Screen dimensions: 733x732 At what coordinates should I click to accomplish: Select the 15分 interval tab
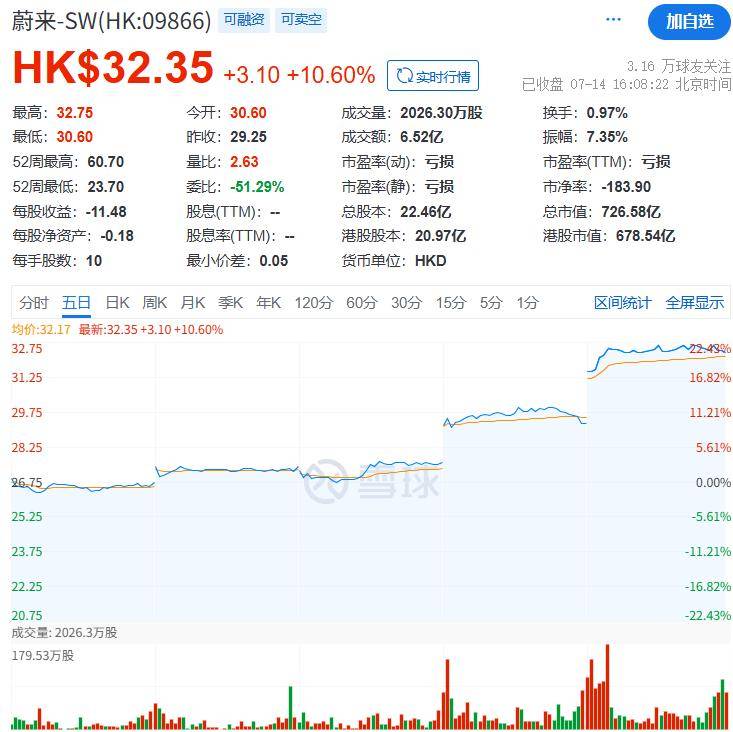point(450,303)
